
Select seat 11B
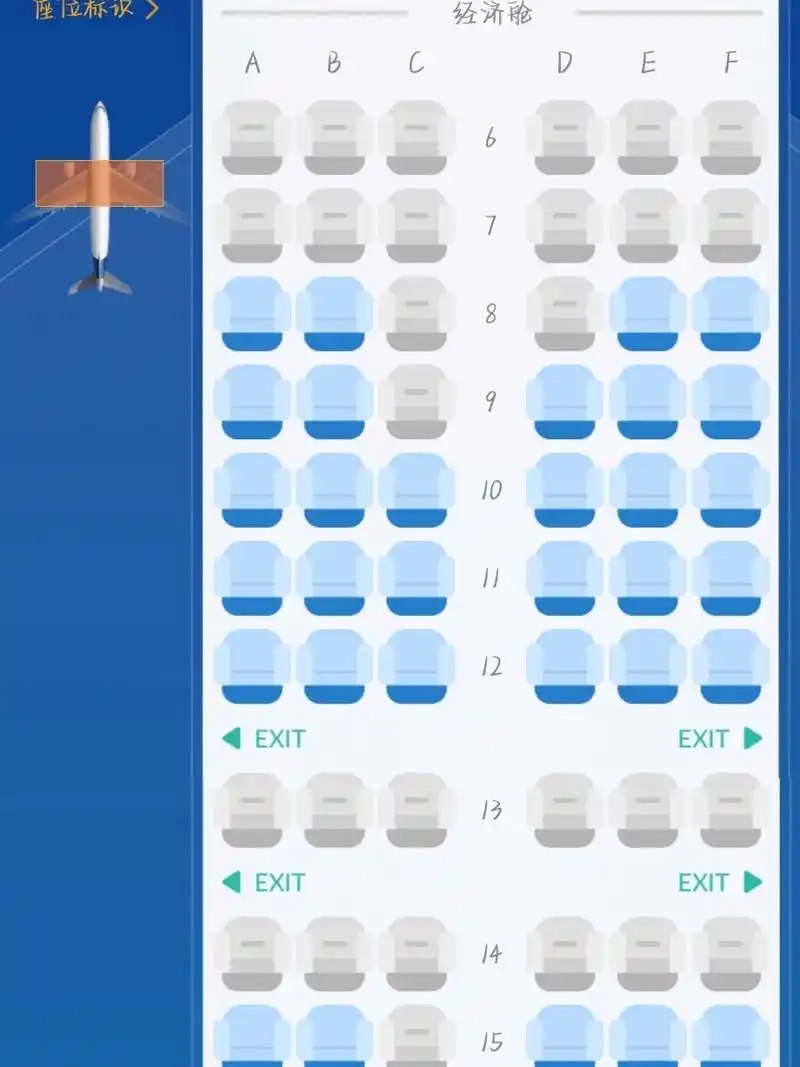[334, 577]
